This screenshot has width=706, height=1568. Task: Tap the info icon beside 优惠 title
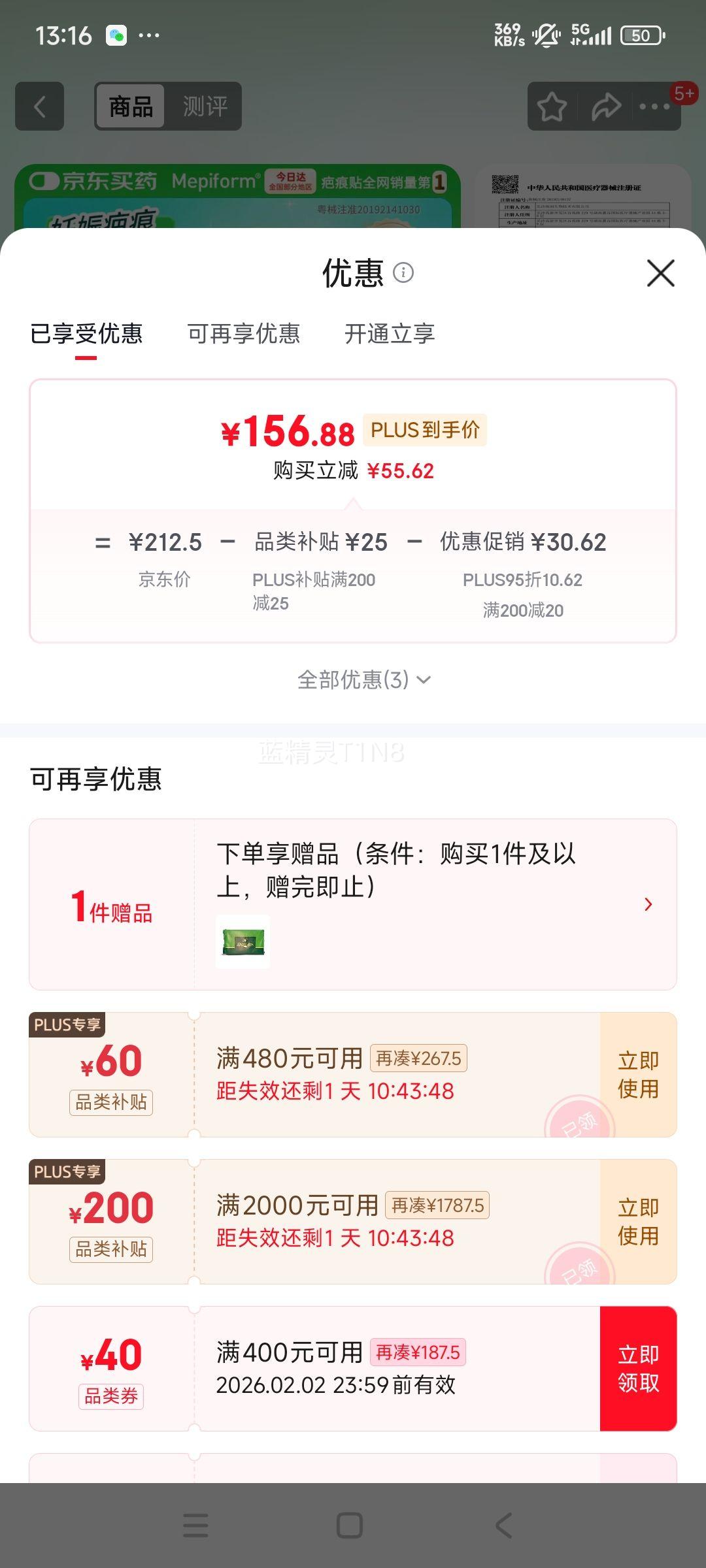click(405, 273)
